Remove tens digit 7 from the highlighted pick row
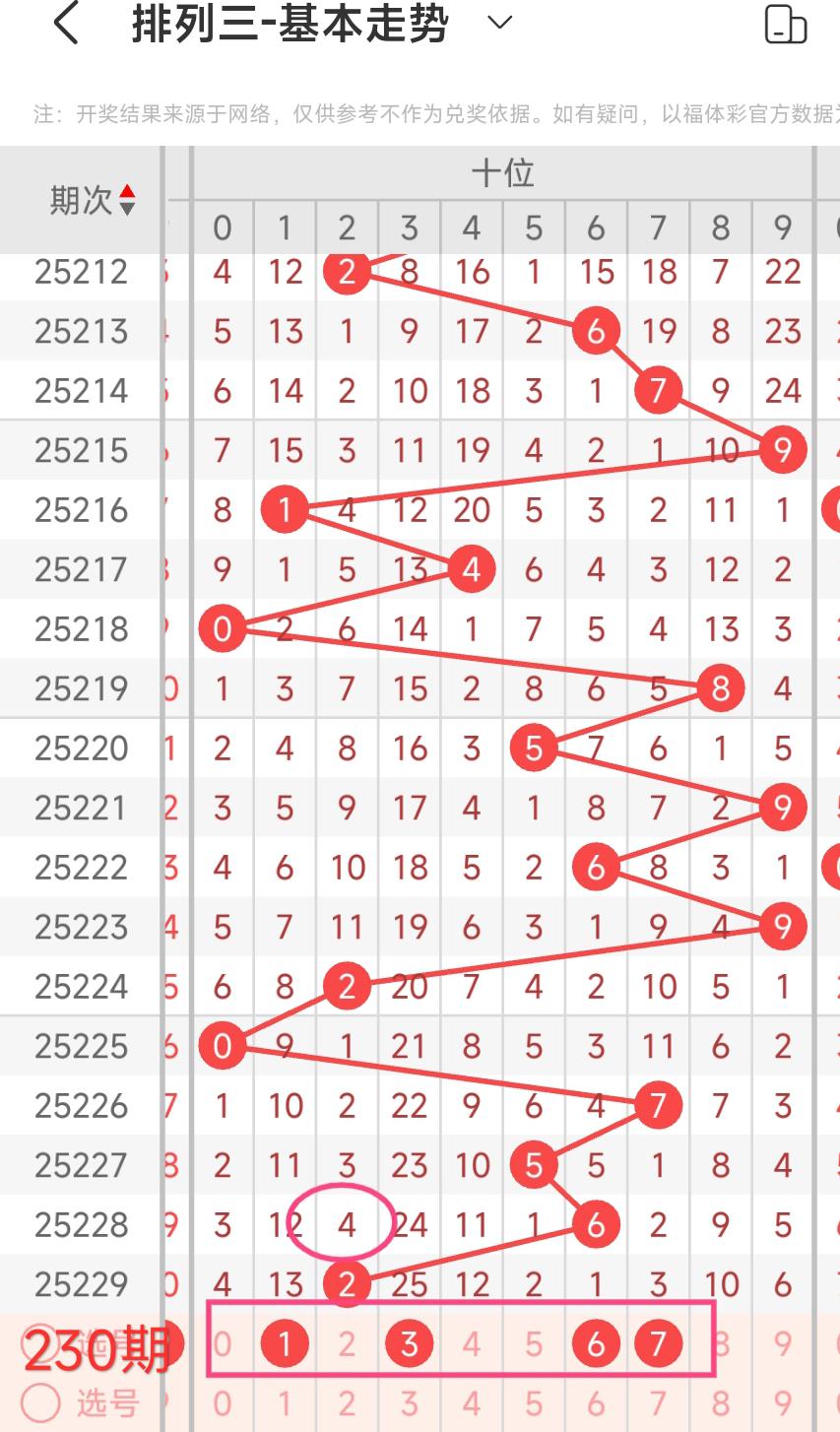This screenshot has height=1432, width=840. (x=658, y=1343)
